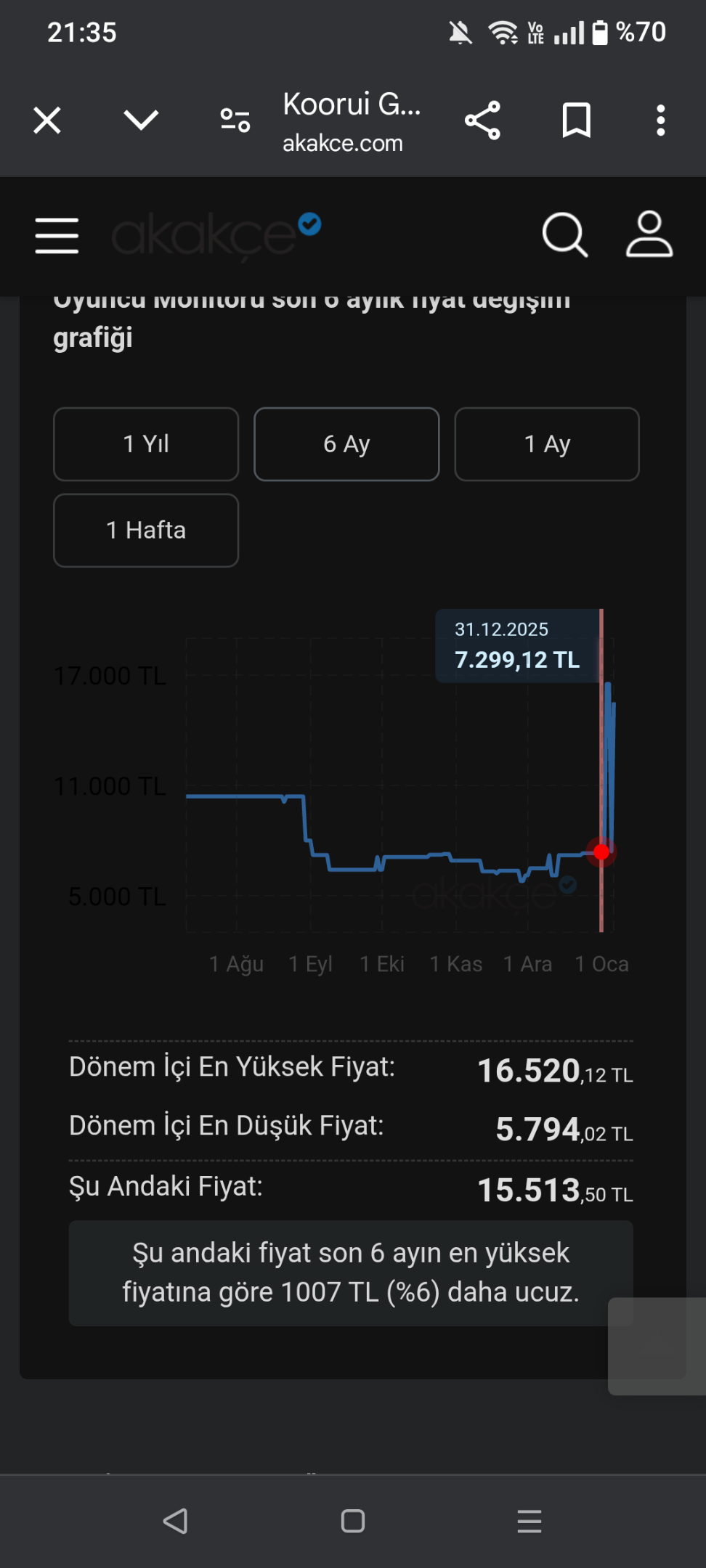Switch the chart to 1 Hafta
706x1568 pixels.
[x=146, y=531]
